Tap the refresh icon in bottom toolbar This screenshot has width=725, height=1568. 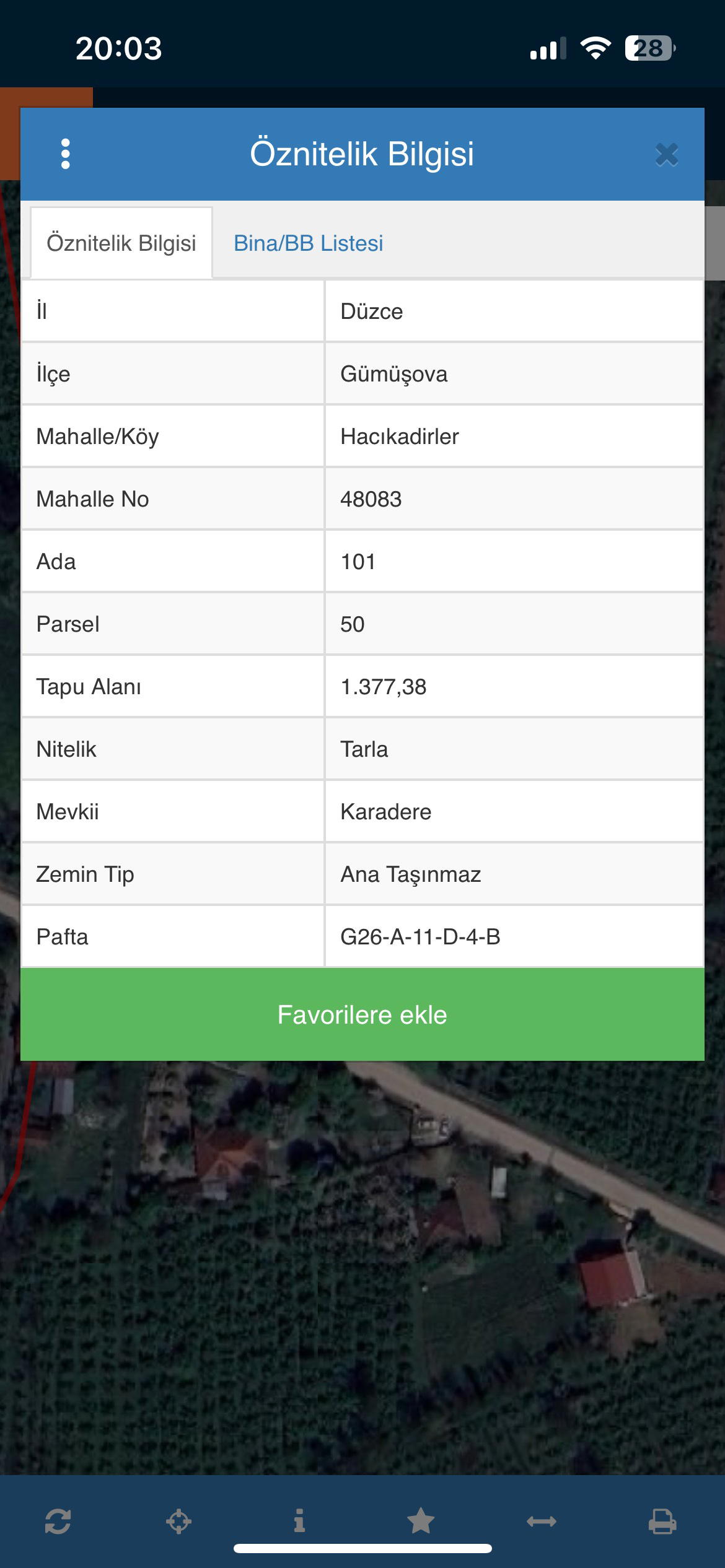click(58, 1521)
